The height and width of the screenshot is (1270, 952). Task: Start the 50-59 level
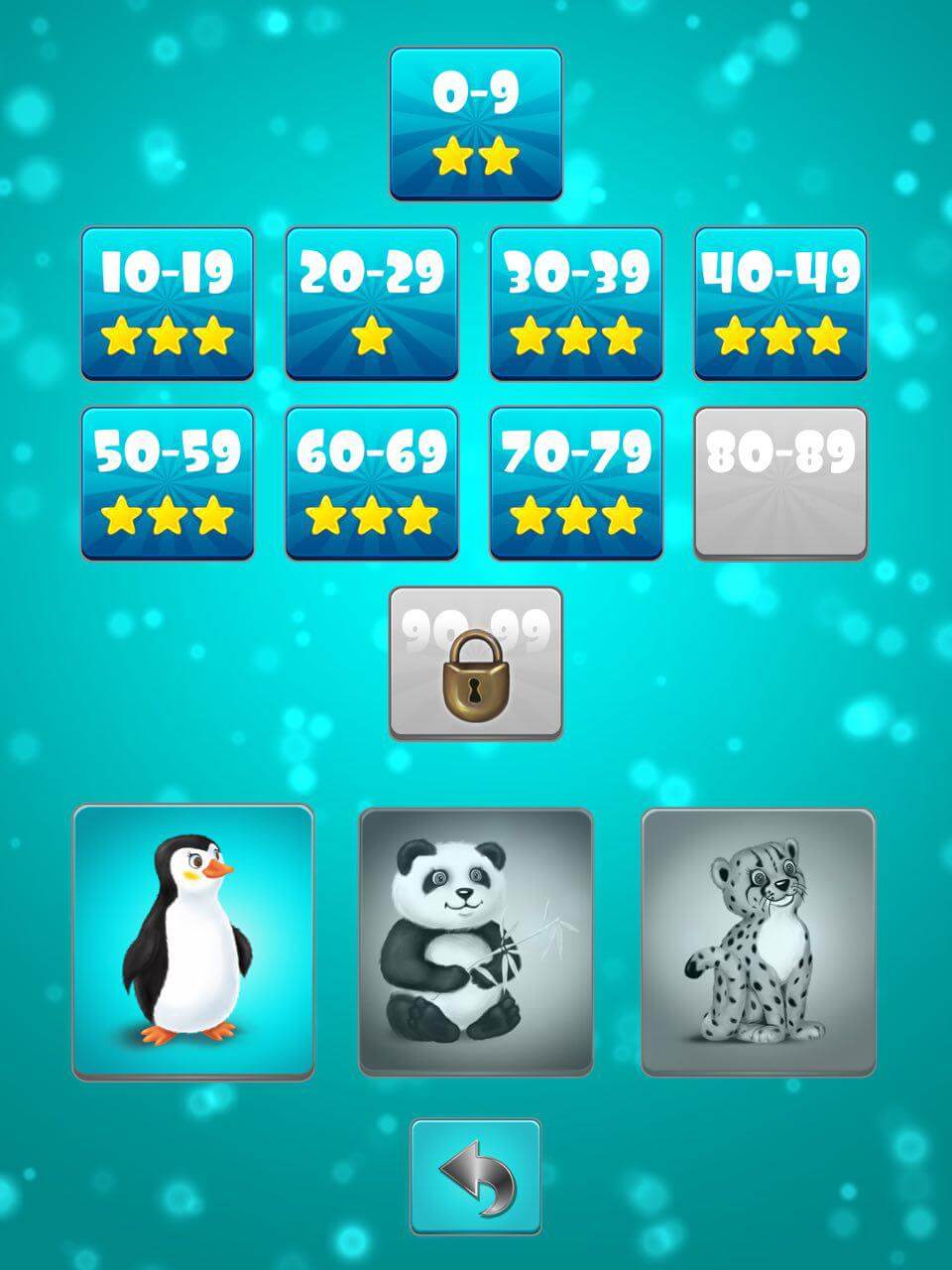[x=167, y=483]
